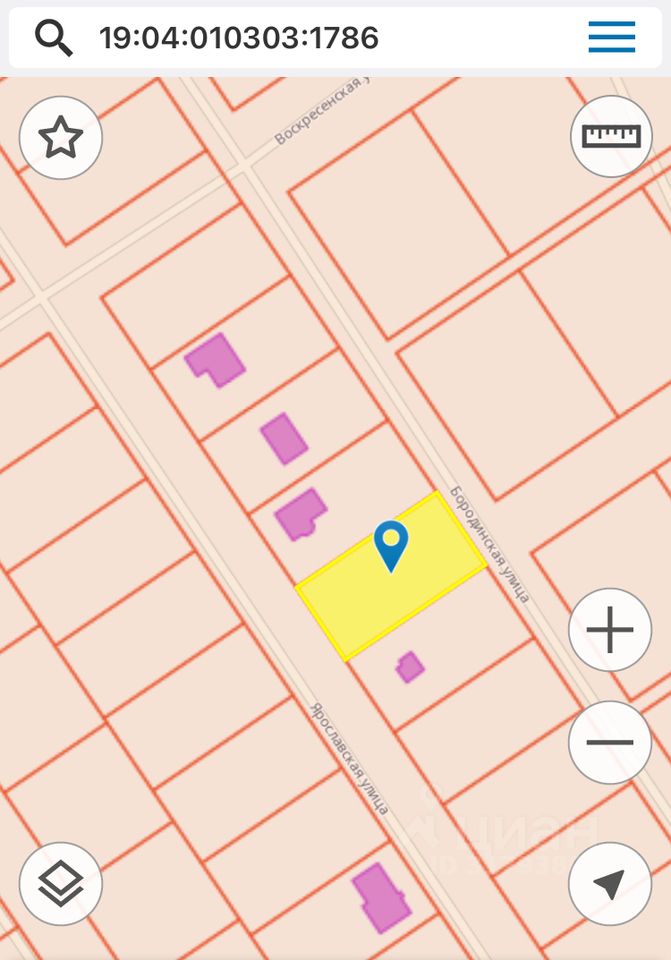Viewport: 671px width, 960px height.
Task: Add the parcel to favorites star
Action: pos(61,137)
